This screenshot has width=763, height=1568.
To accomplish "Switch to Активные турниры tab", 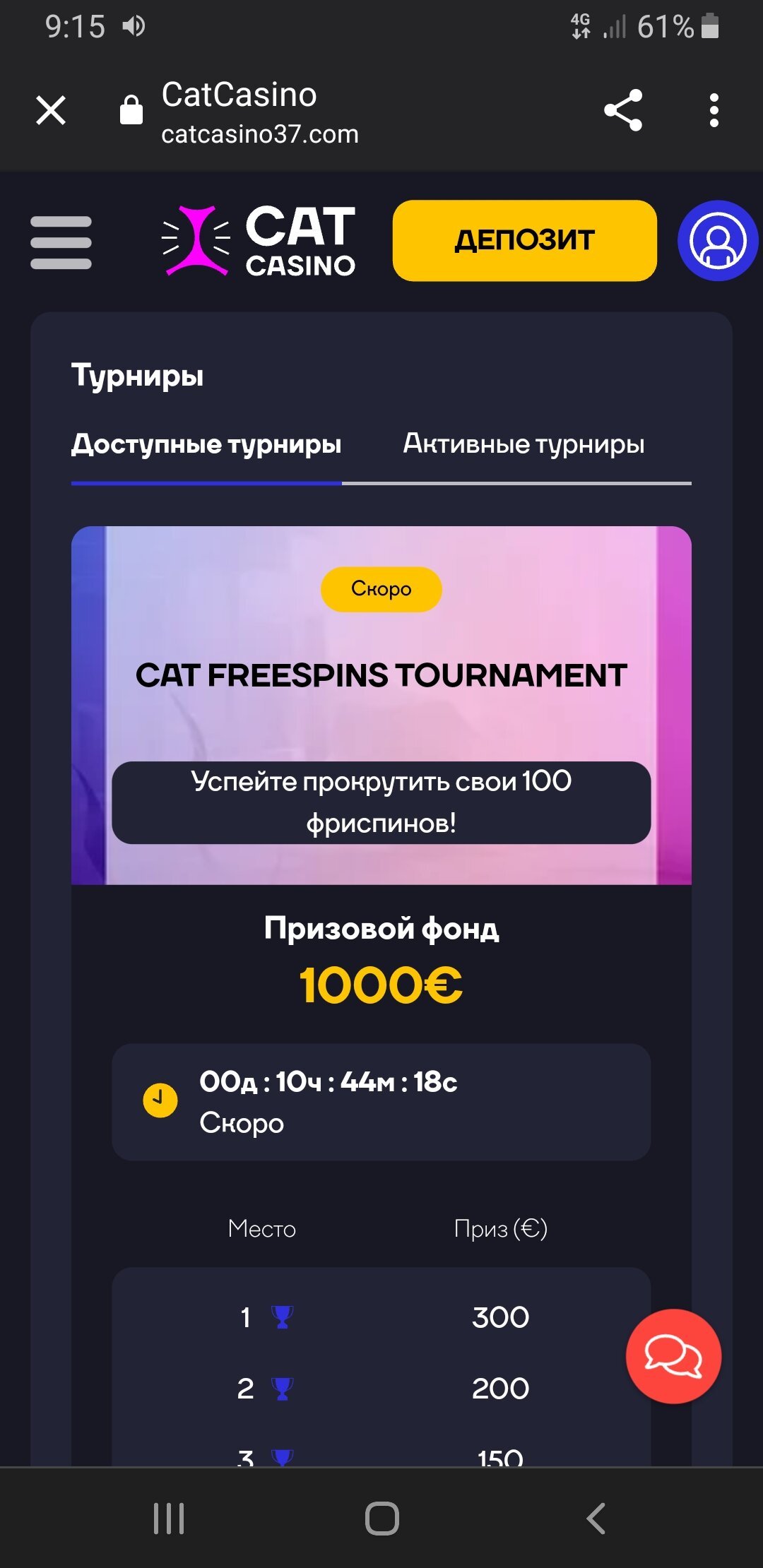I will tap(524, 444).
